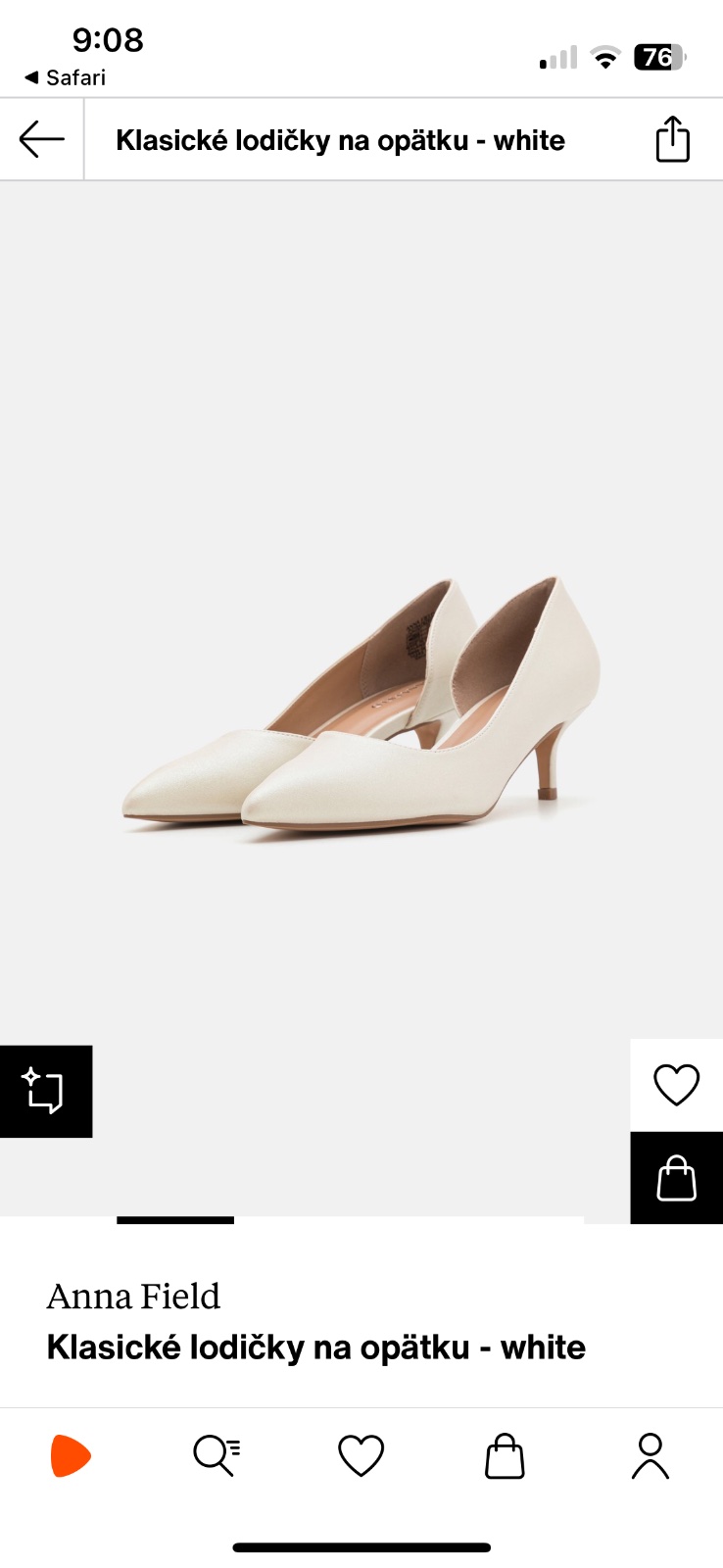Image resolution: width=723 pixels, height=1568 pixels.
Task: Share this product page
Action: point(672,139)
